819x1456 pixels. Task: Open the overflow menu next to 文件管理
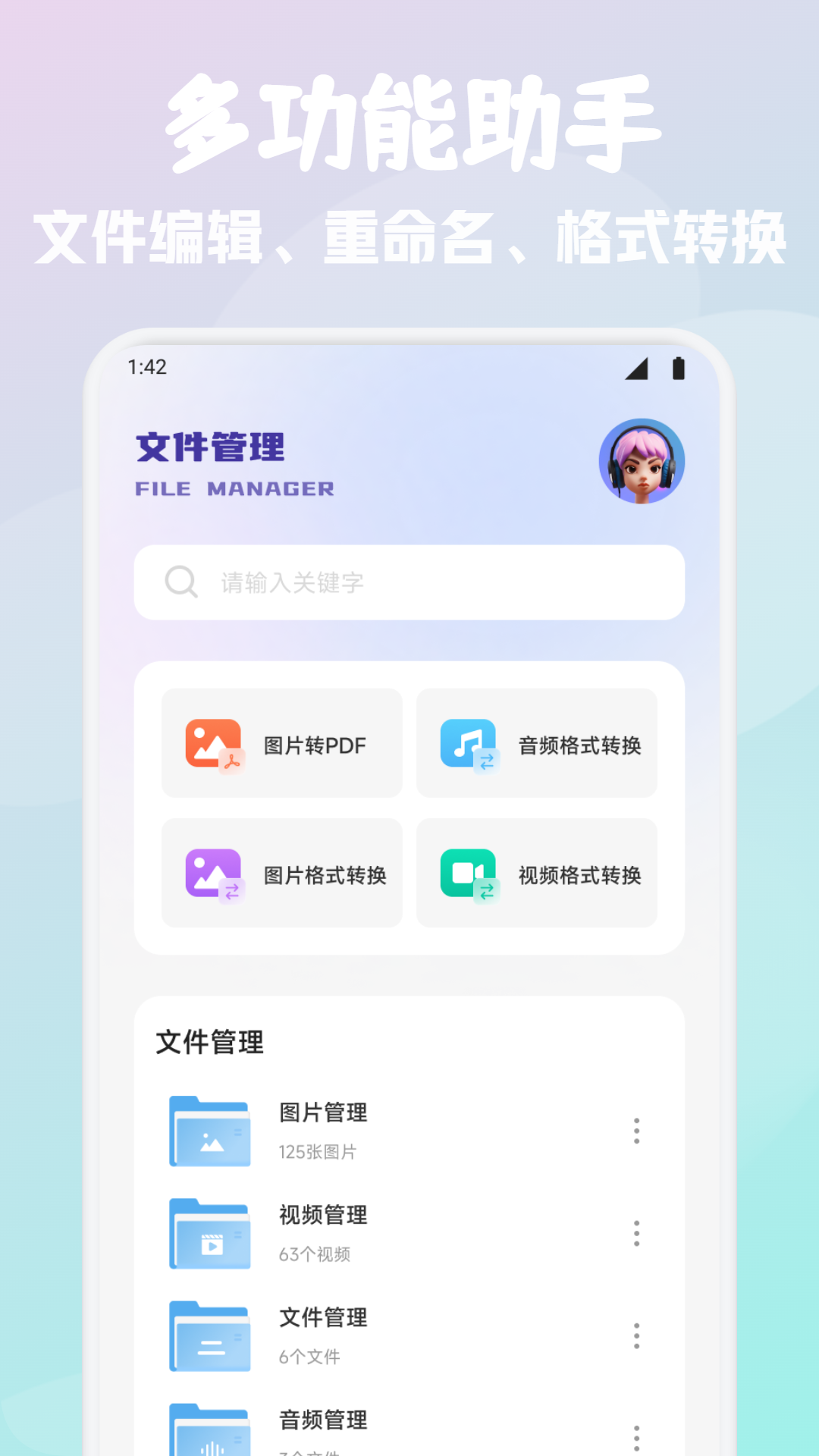(635, 1336)
